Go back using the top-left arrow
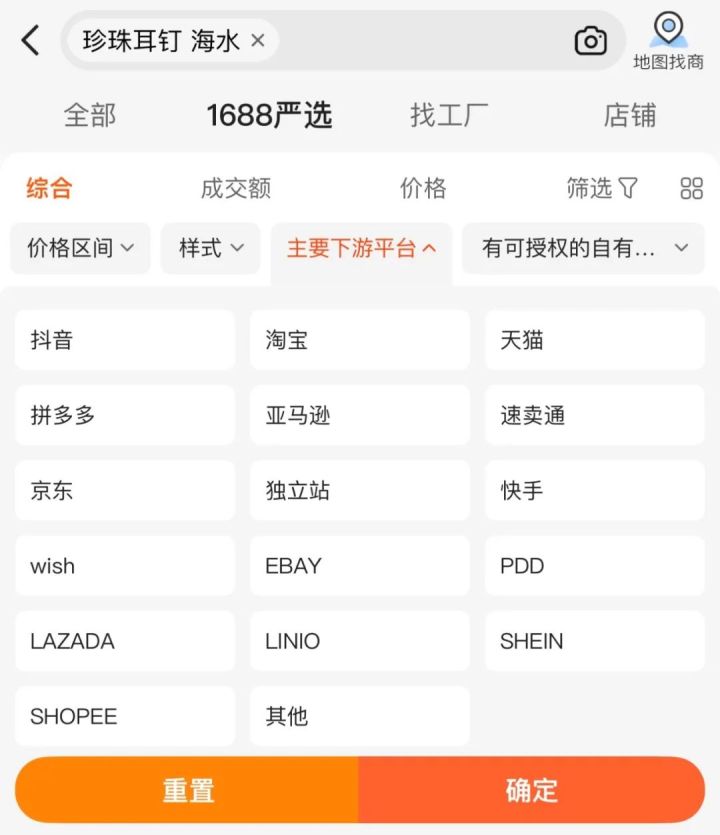The height and width of the screenshot is (835, 720). [x=31, y=41]
